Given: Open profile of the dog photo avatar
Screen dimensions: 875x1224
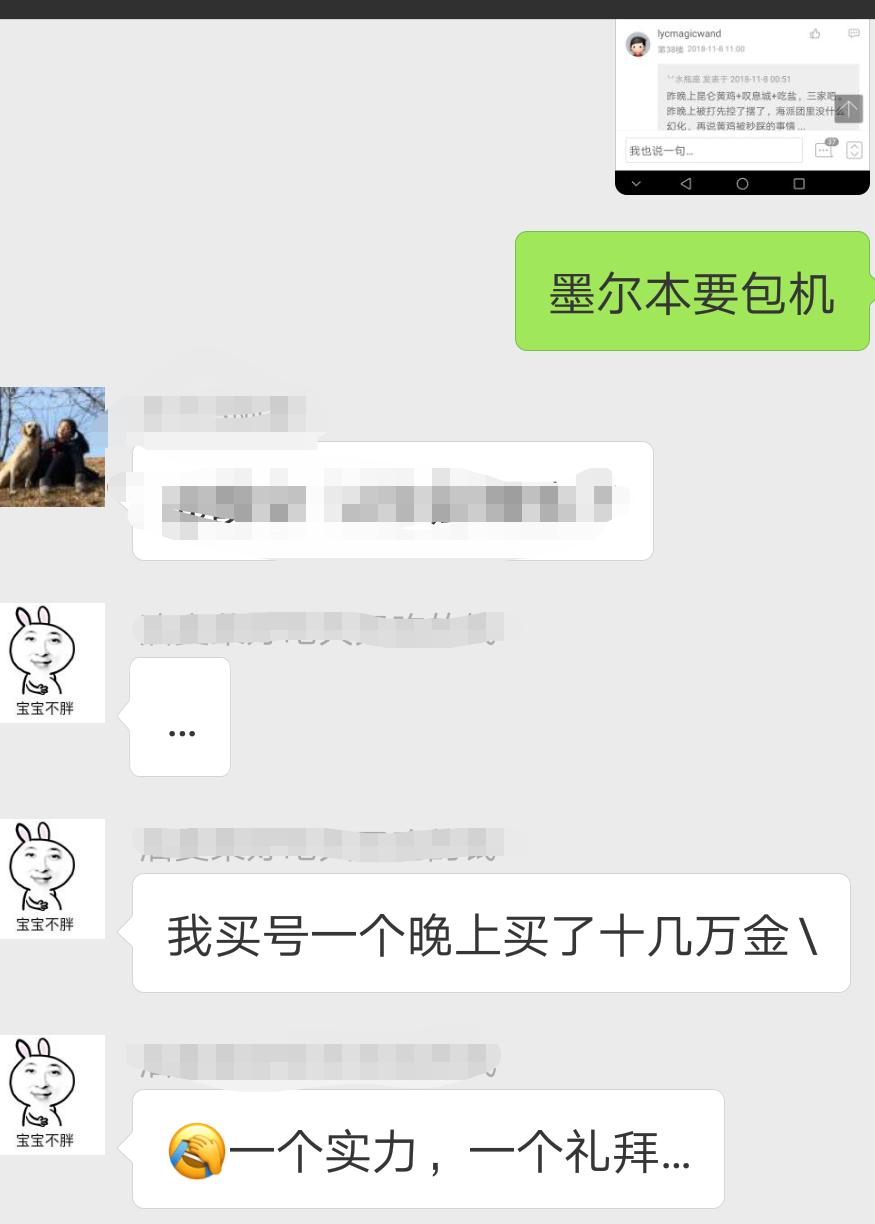Looking at the screenshot, I should 52,446.
